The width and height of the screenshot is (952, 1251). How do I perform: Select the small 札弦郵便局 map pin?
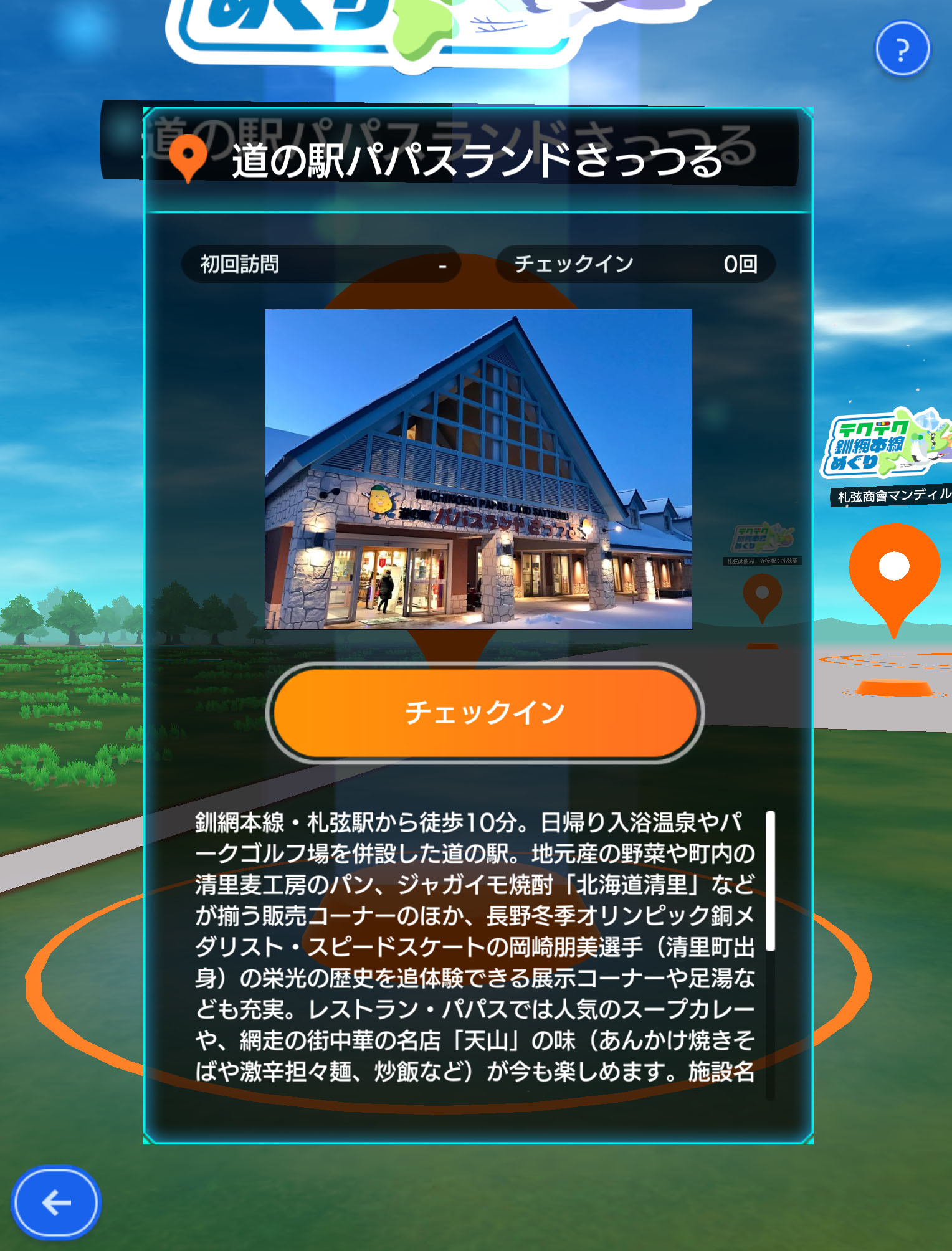click(x=762, y=597)
